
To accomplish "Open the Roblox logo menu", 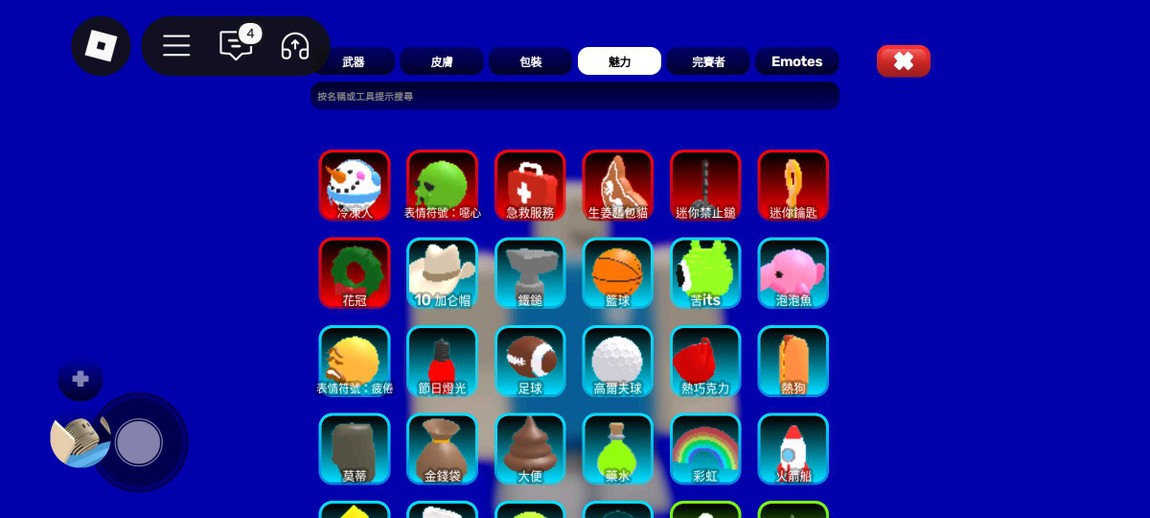I will coord(101,46).
